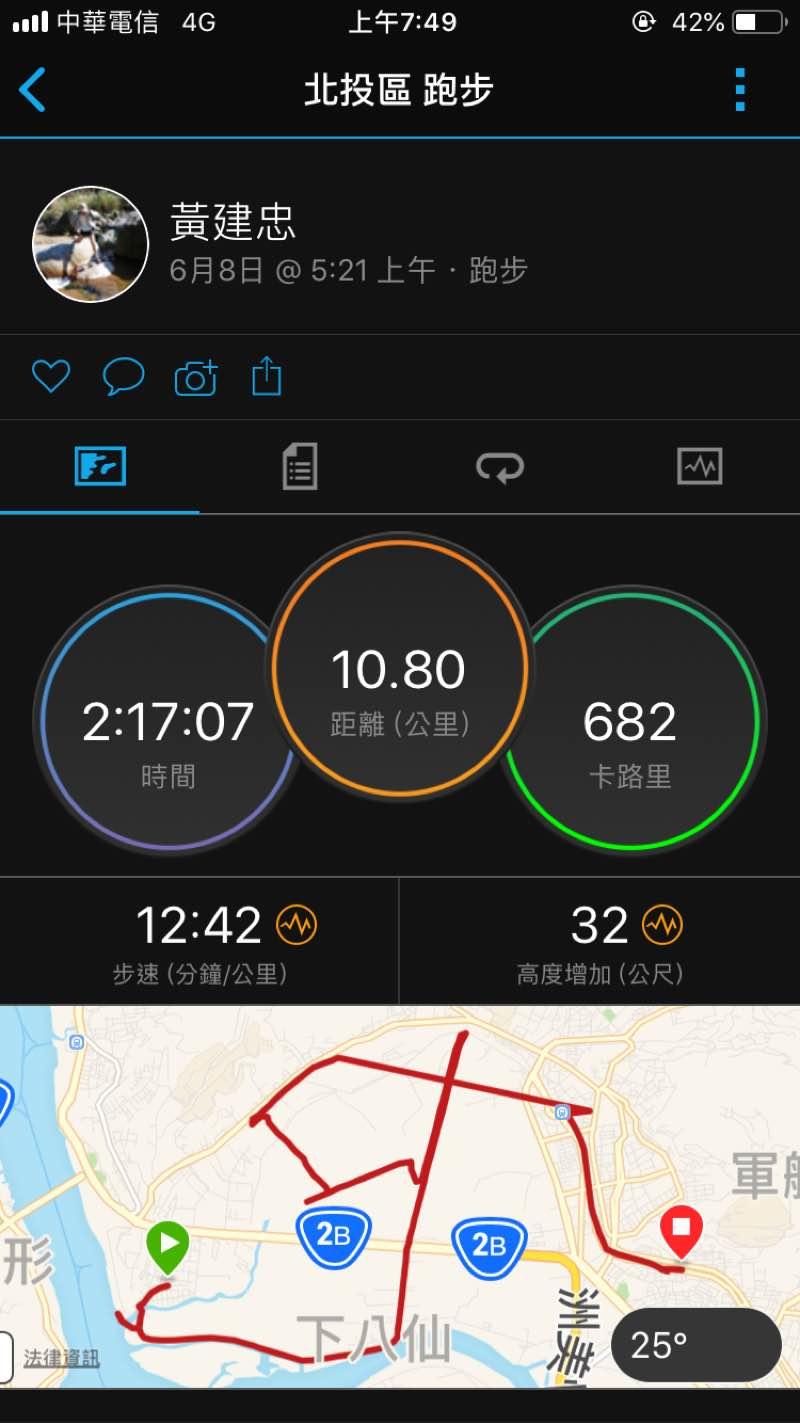800x1423 pixels.
Task: Go back using the top arrow
Action: point(33,90)
